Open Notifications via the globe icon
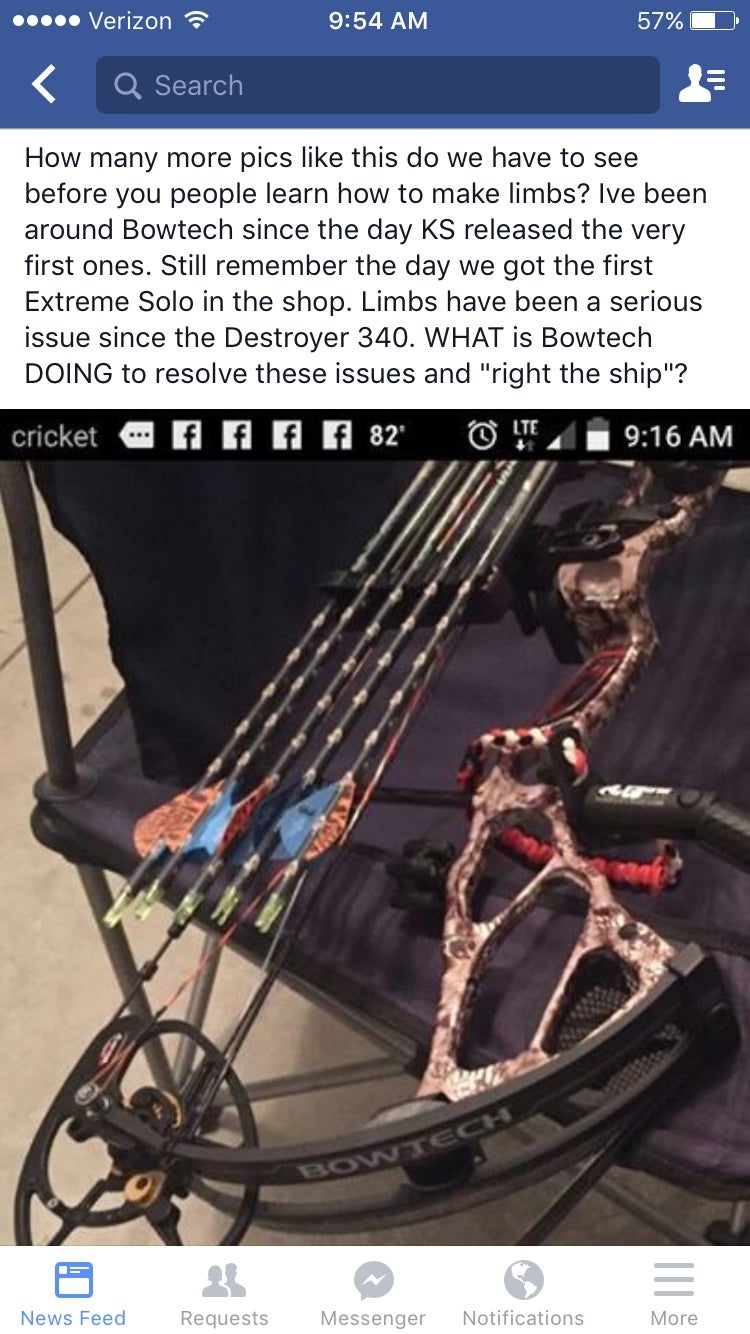 [x=523, y=1278]
